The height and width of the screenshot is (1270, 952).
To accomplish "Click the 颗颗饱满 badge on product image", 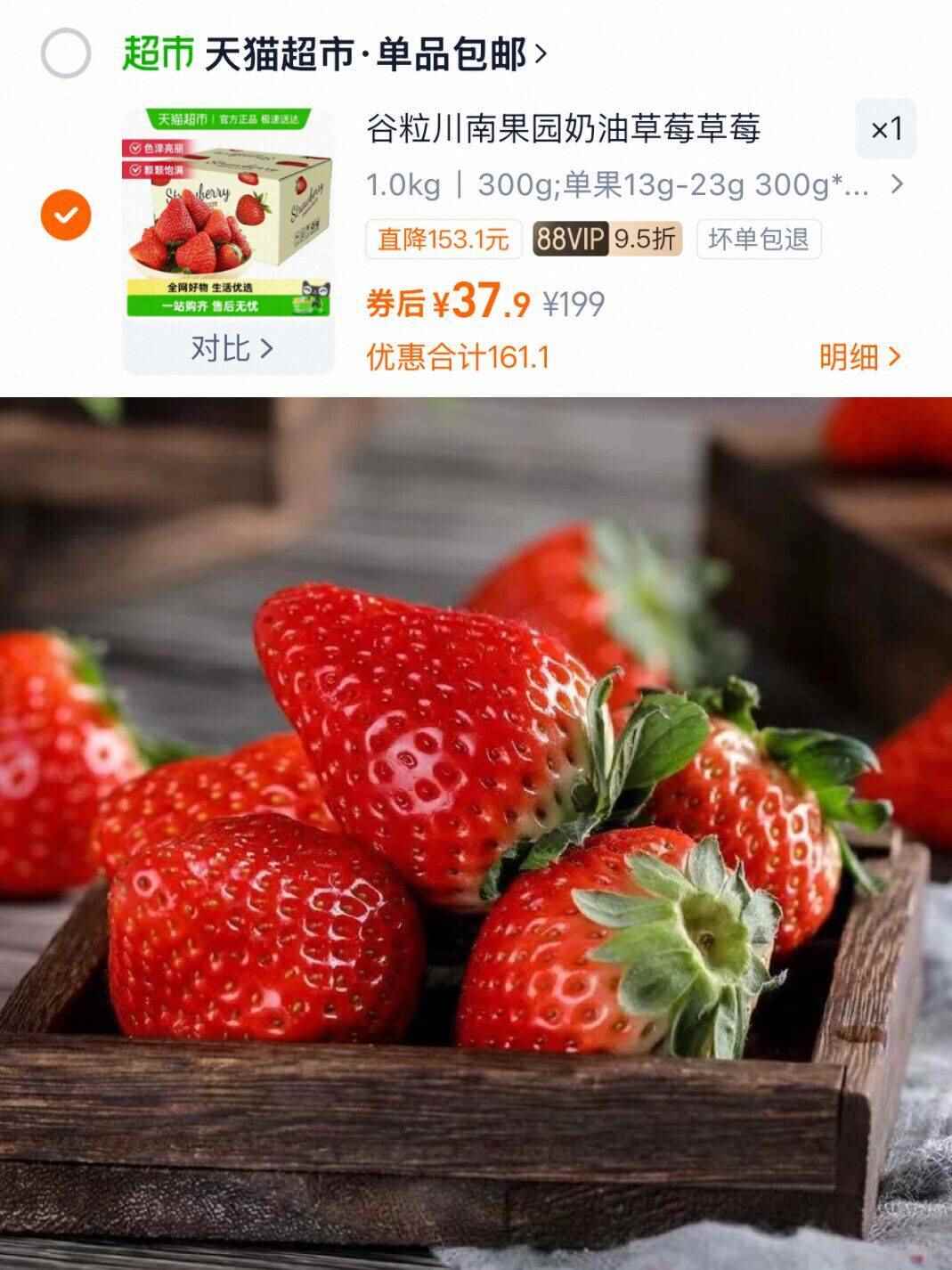I will [155, 167].
